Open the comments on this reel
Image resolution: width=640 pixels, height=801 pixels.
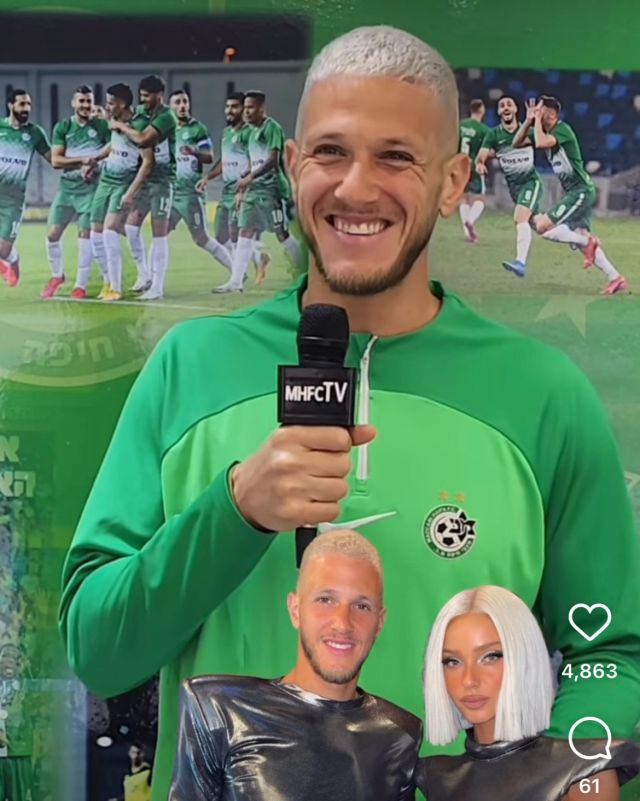pos(589,739)
